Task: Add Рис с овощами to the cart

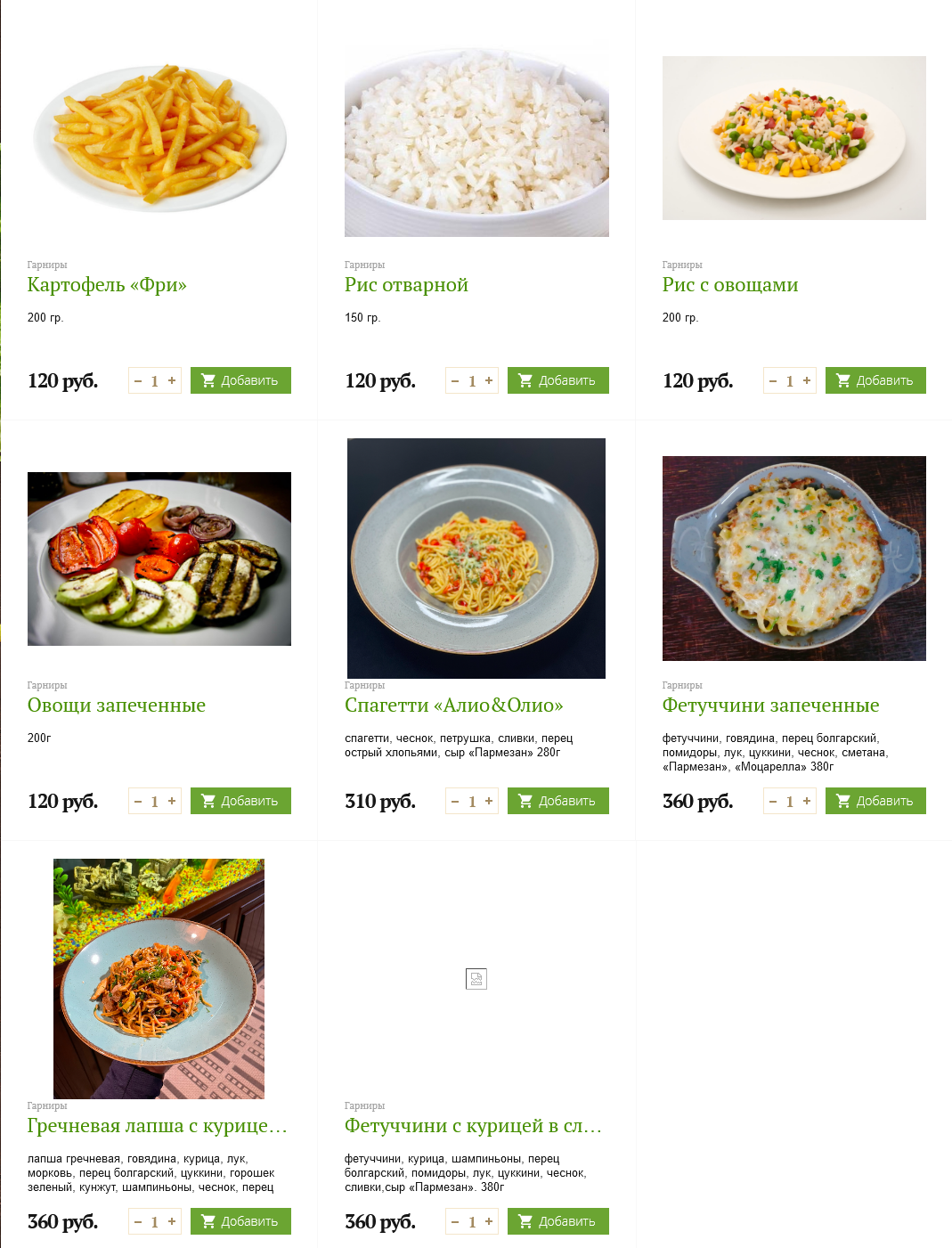Action: (875, 380)
